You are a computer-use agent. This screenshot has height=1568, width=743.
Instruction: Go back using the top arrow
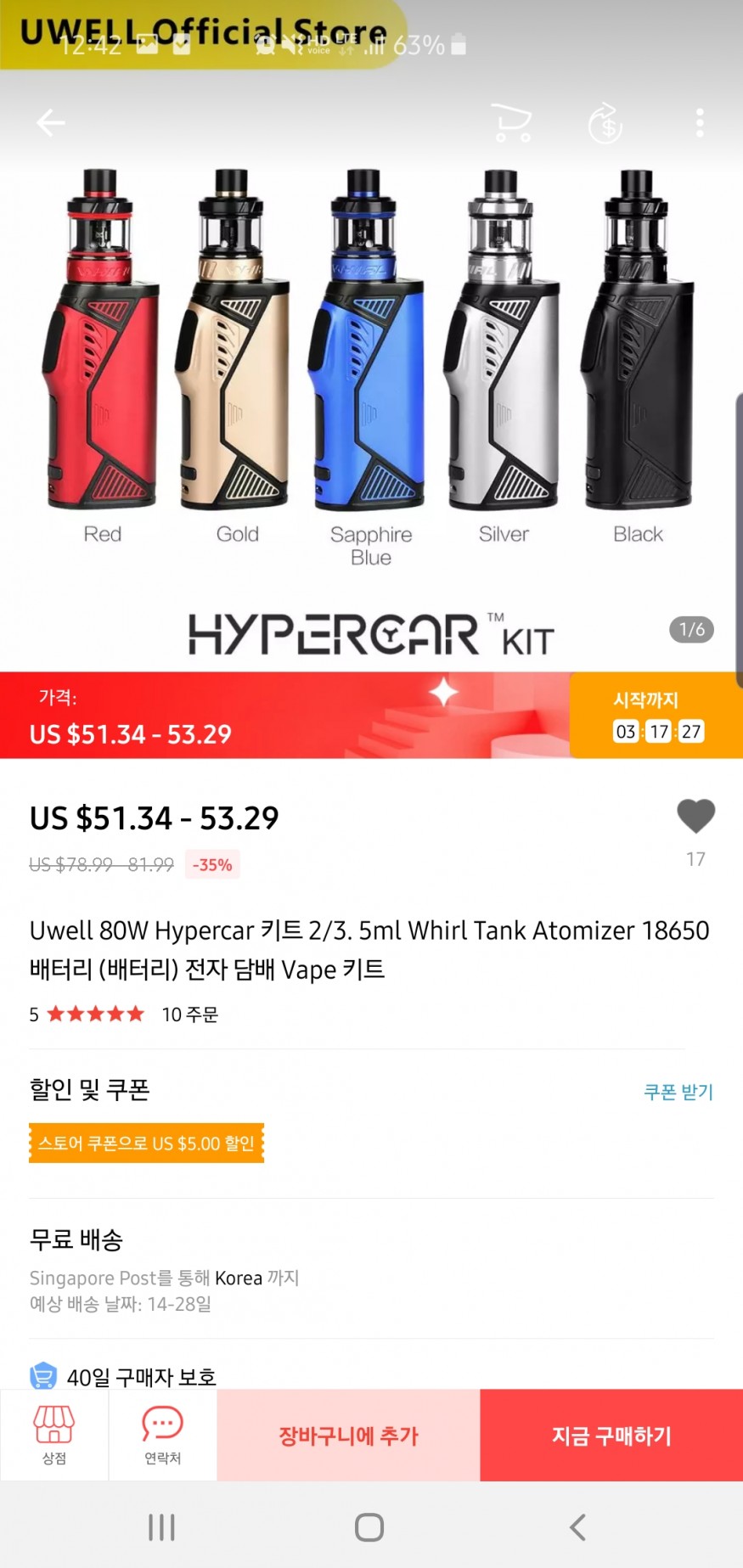click(51, 123)
